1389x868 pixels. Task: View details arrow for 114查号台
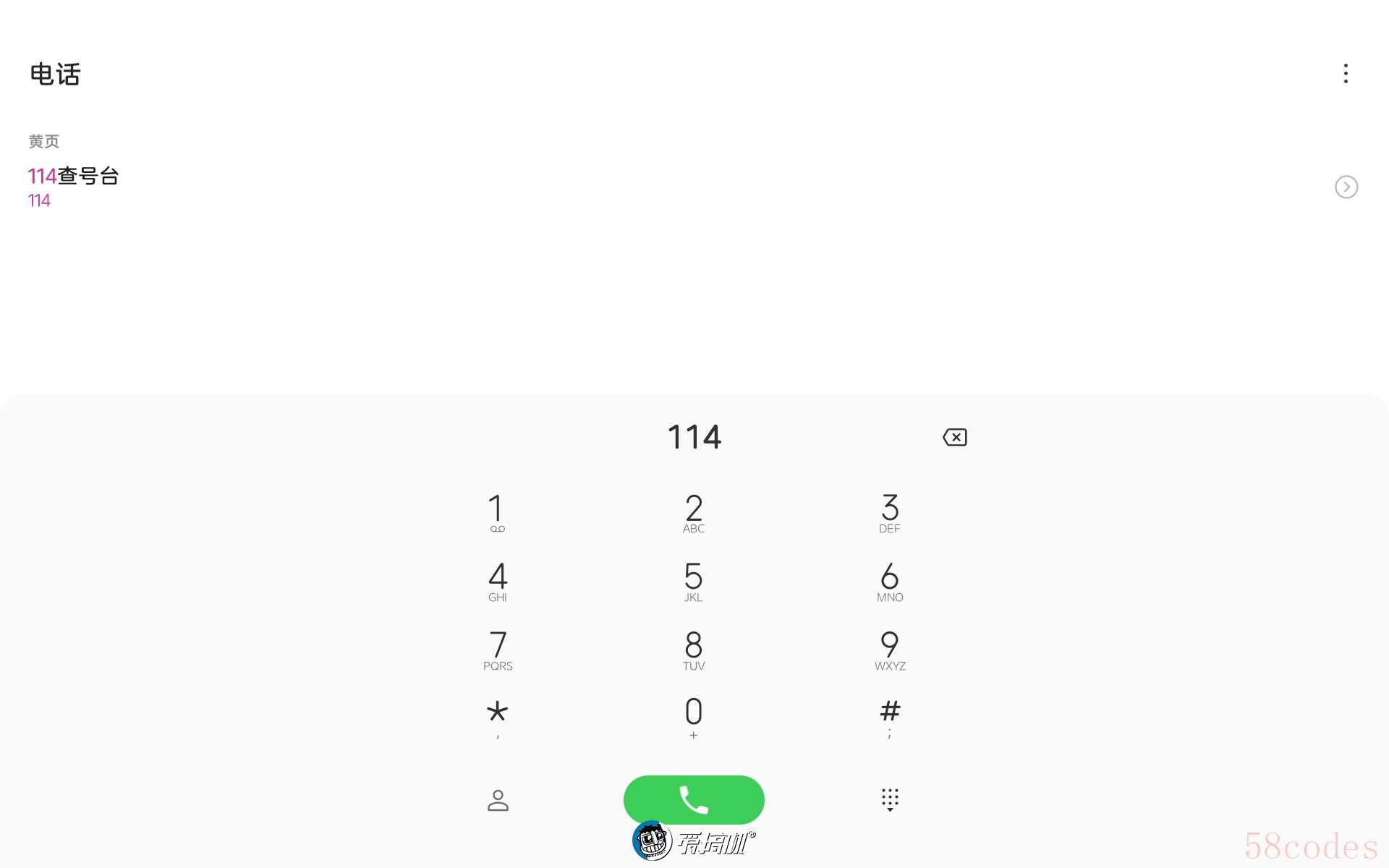coord(1346,187)
